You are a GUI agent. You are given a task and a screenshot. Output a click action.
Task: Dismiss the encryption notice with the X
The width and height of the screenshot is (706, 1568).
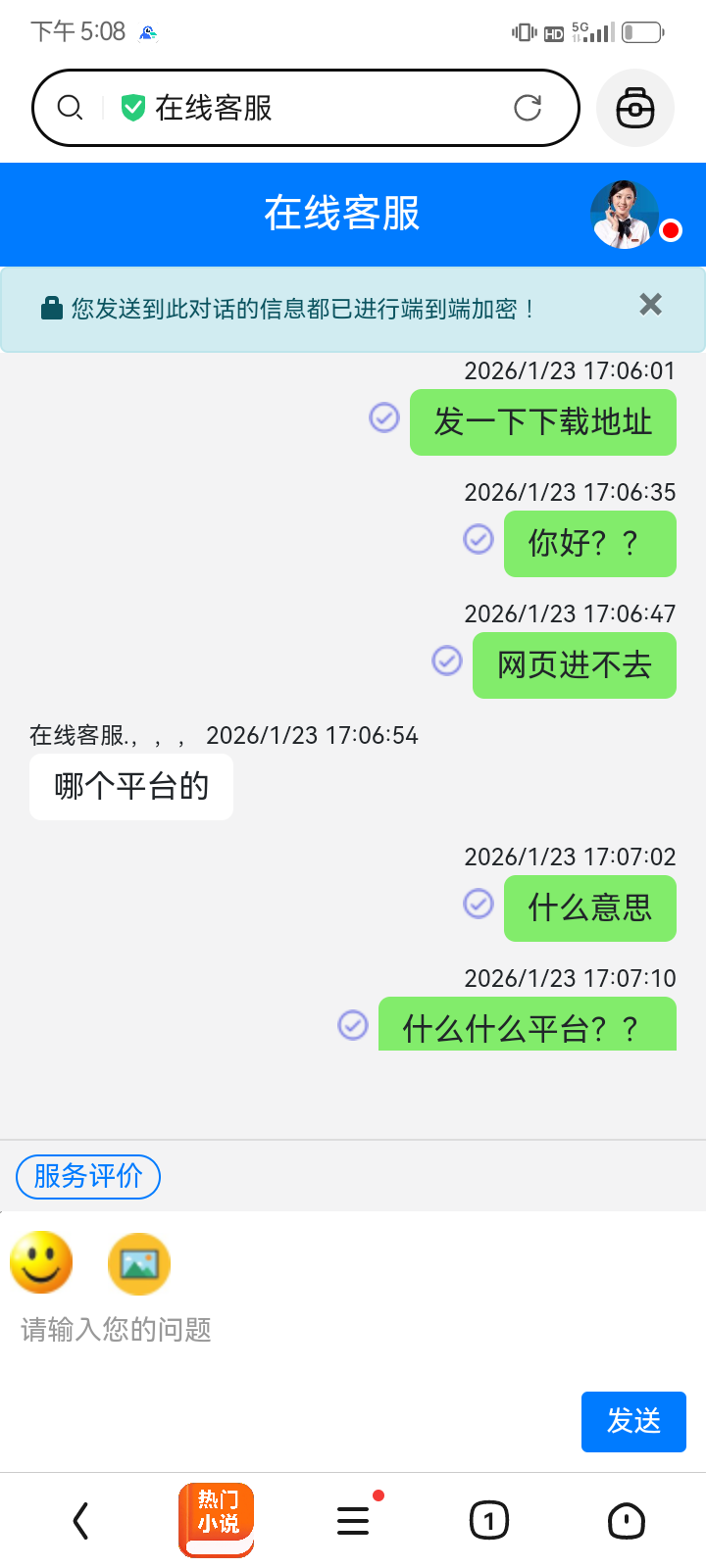(x=649, y=305)
